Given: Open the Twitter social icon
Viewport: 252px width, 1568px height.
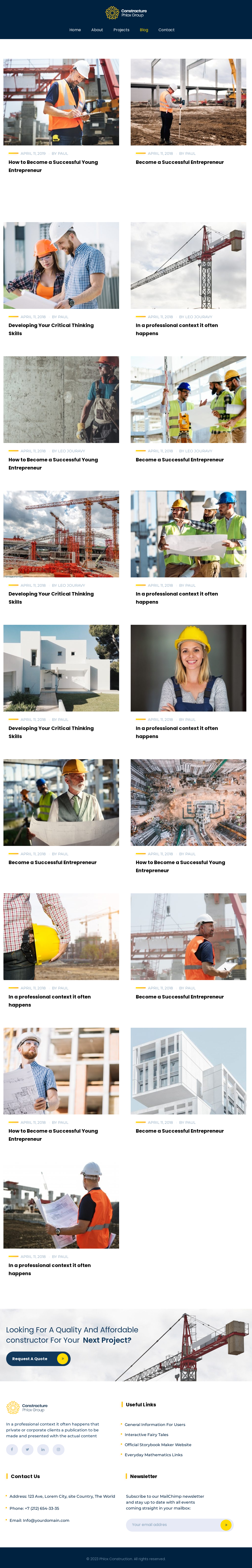Looking at the screenshot, I should [28, 1449].
